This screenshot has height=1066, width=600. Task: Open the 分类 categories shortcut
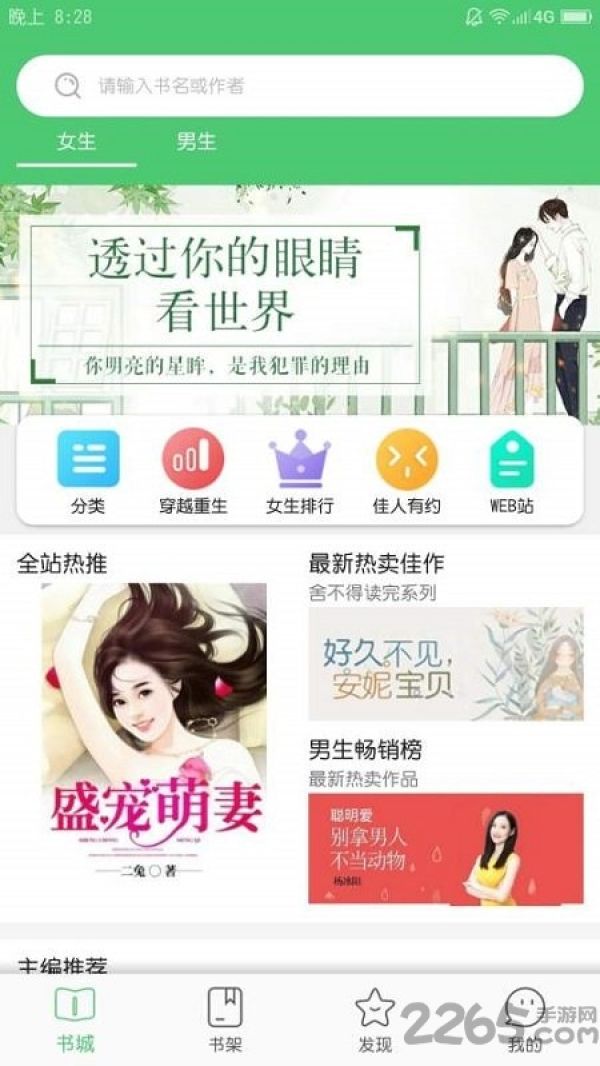click(88, 472)
